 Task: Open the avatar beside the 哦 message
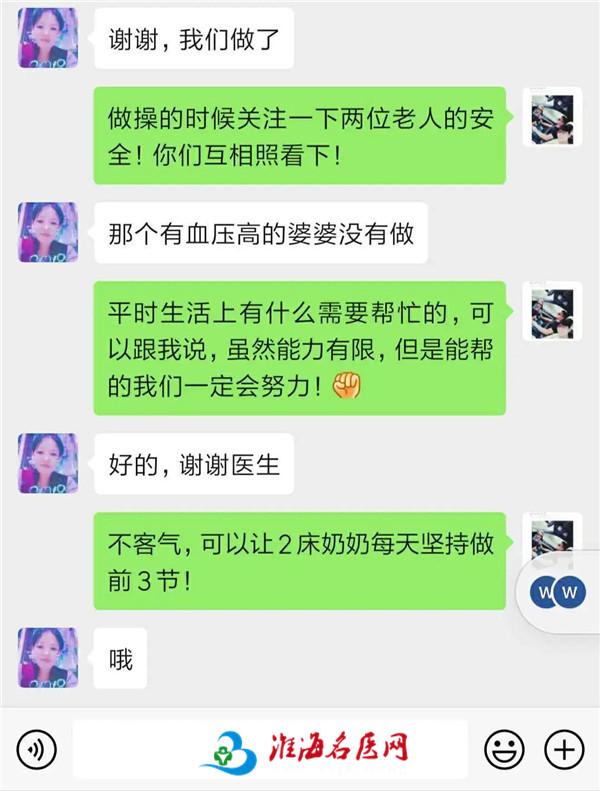[x=48, y=658]
